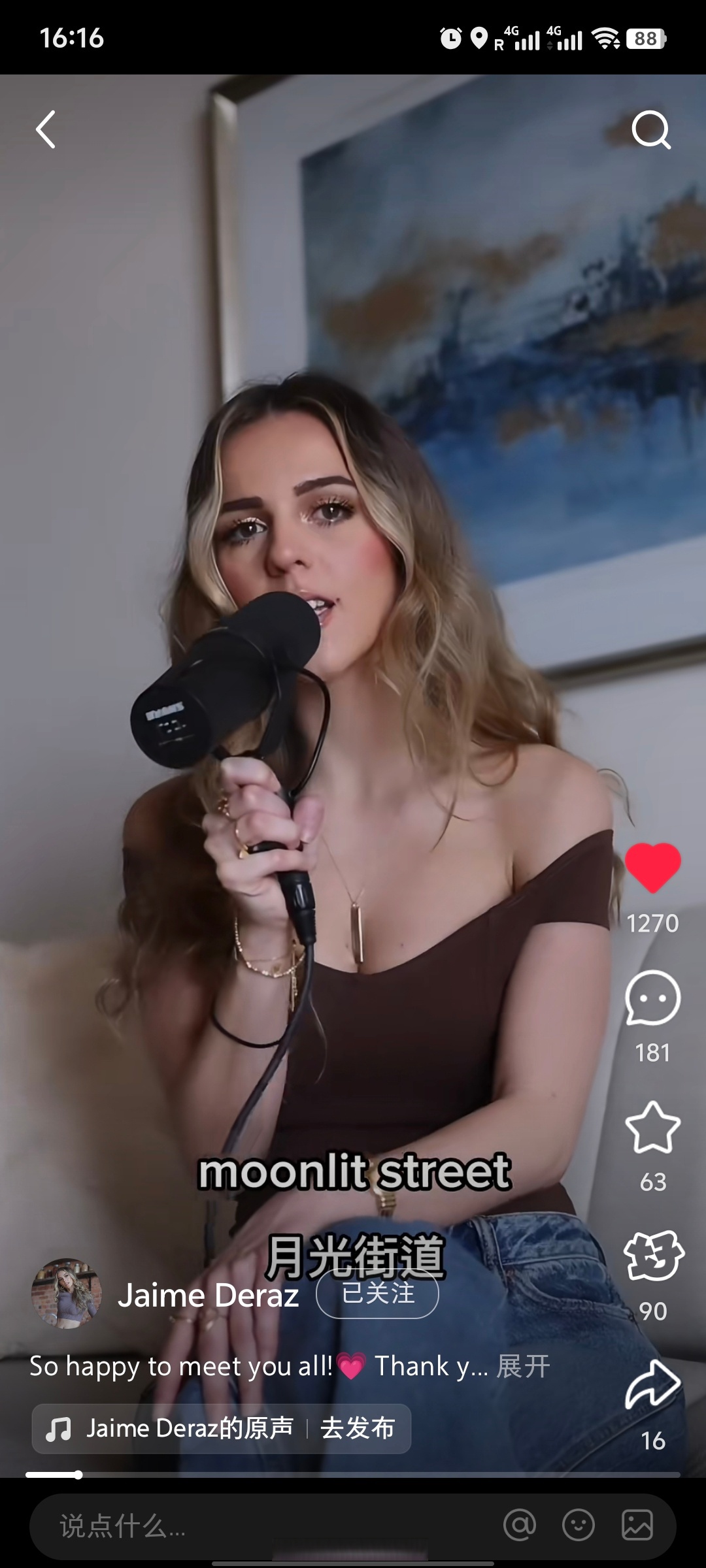Save video with the star icon
Image resolution: width=706 pixels, height=1568 pixels.
652,1127
